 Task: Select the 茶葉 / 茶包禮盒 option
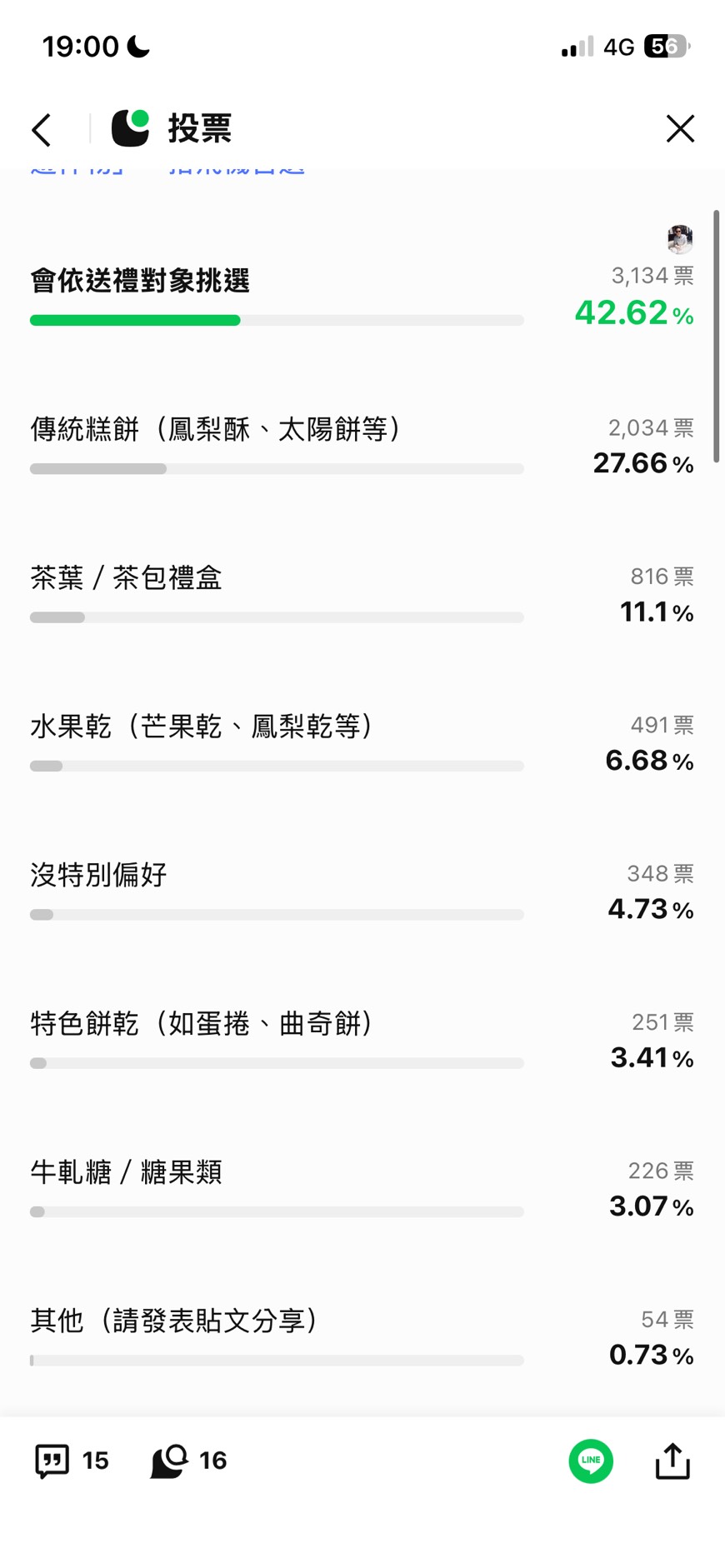pyautogui.click(x=125, y=577)
